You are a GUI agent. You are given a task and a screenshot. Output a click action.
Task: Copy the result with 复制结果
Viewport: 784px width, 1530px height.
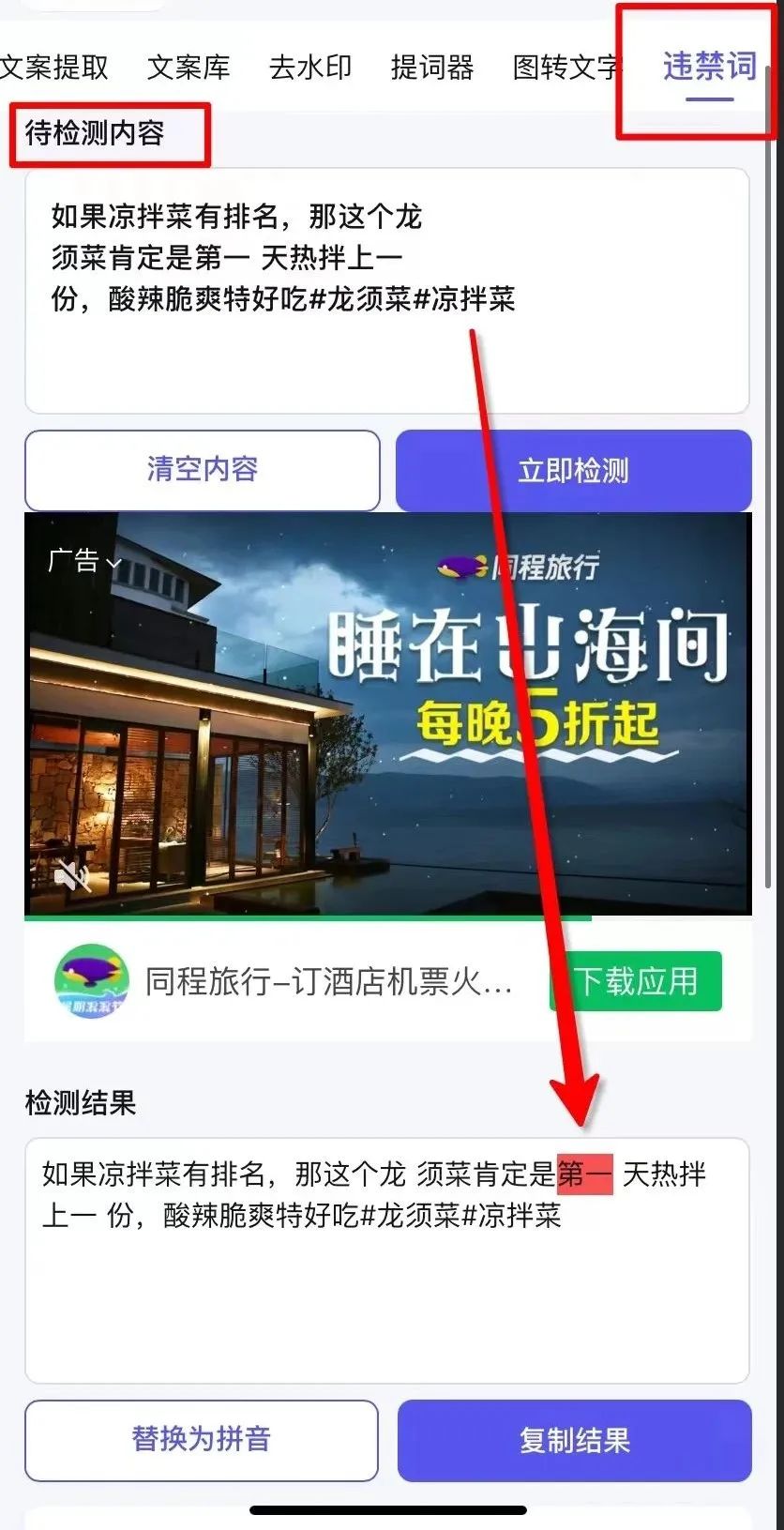575,1440
